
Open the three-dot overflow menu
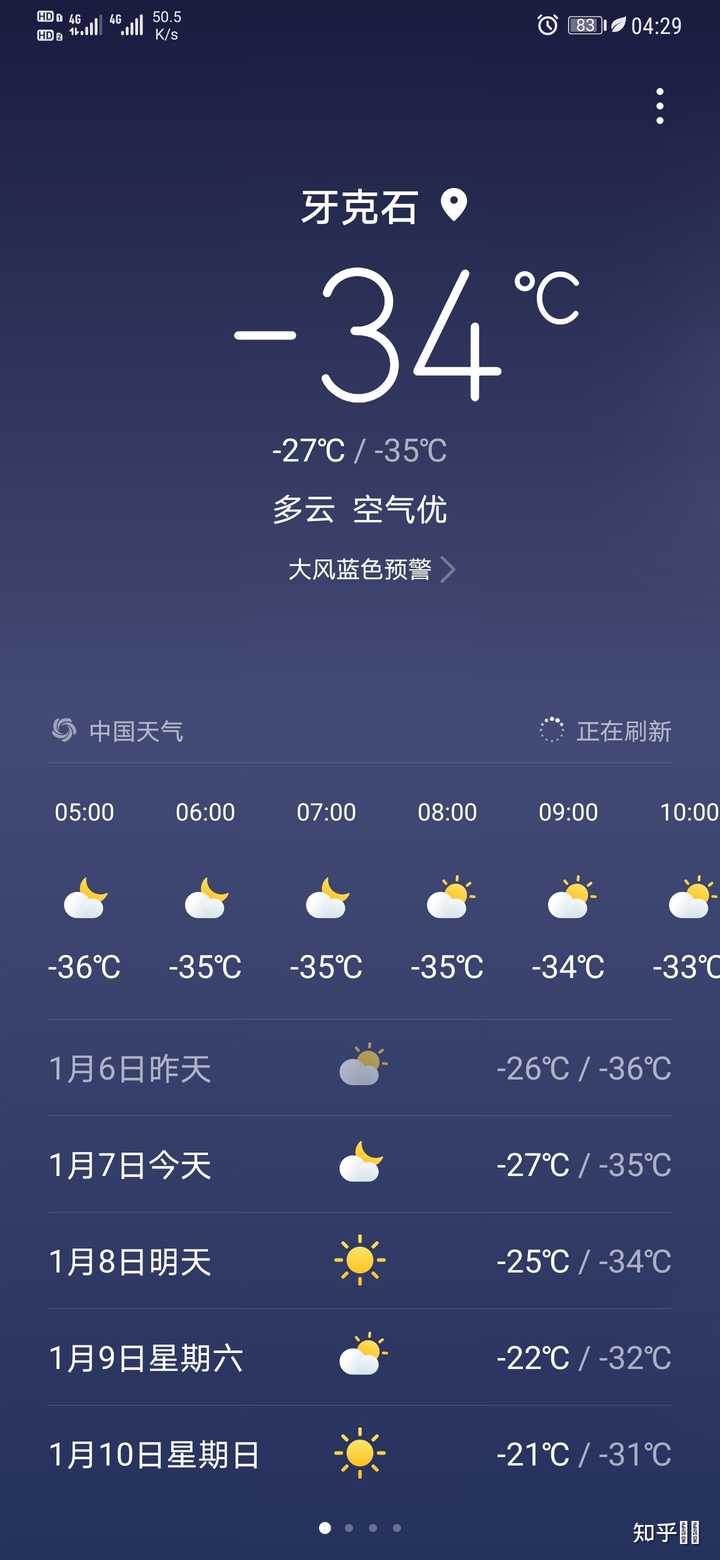pyautogui.click(x=659, y=104)
